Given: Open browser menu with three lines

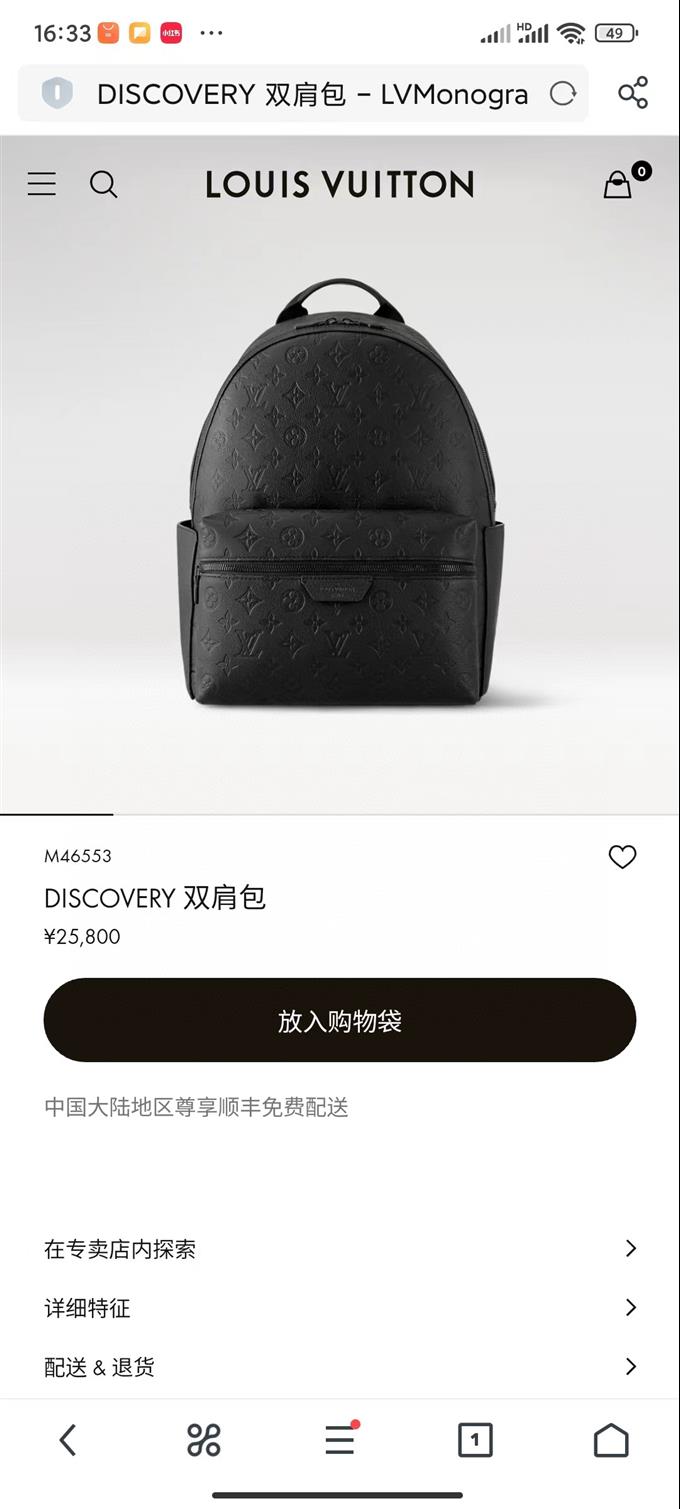Looking at the screenshot, I should tap(340, 1440).
